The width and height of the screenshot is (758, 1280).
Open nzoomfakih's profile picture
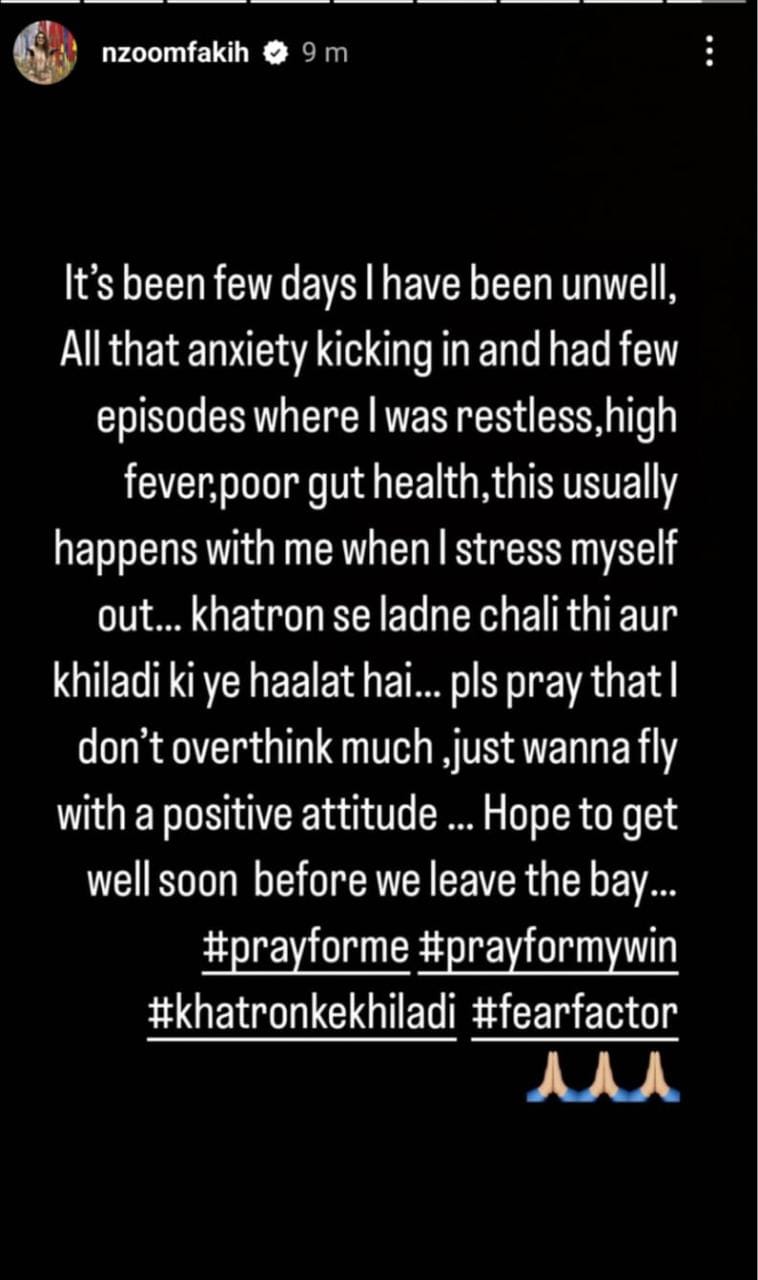(45, 53)
